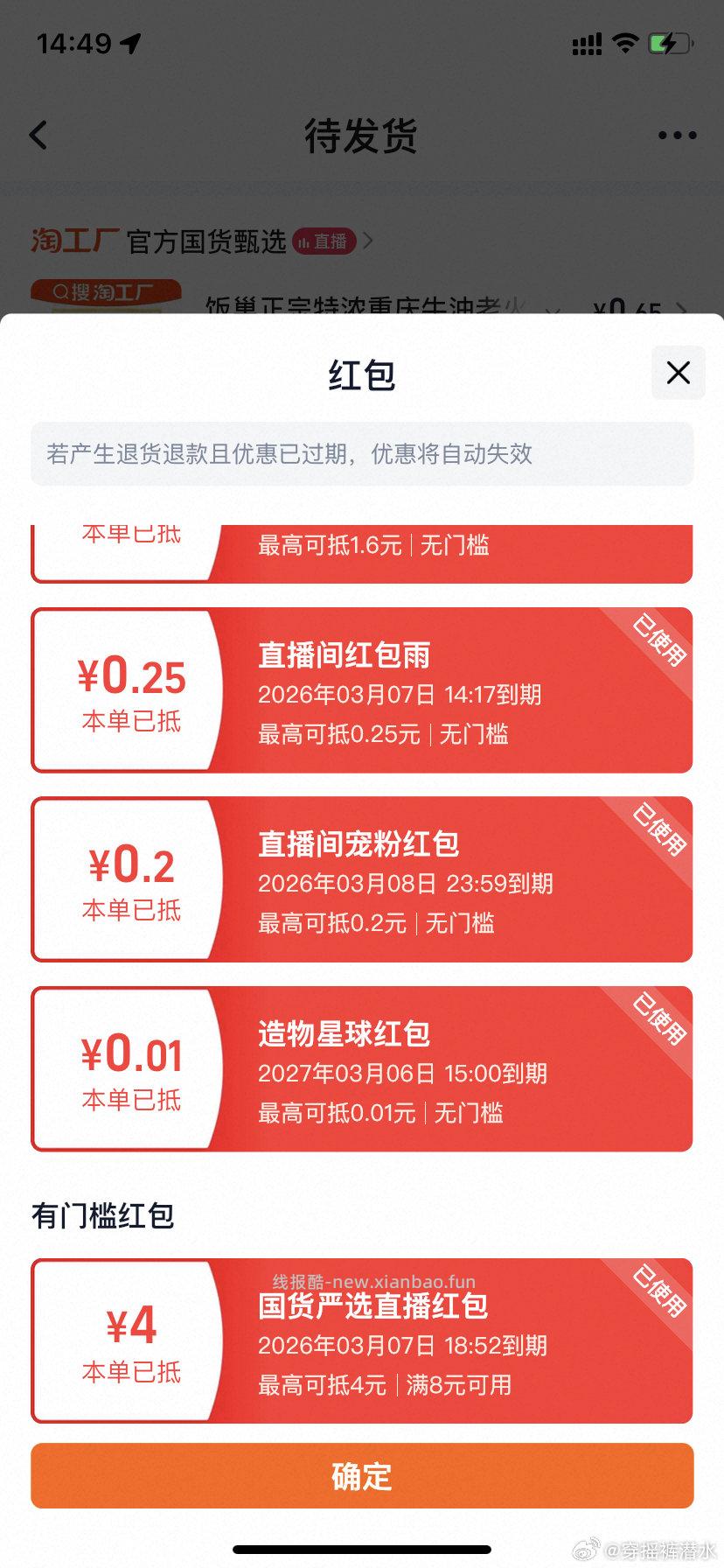
Task: Open product details via chevron next to price
Action: 684,308
